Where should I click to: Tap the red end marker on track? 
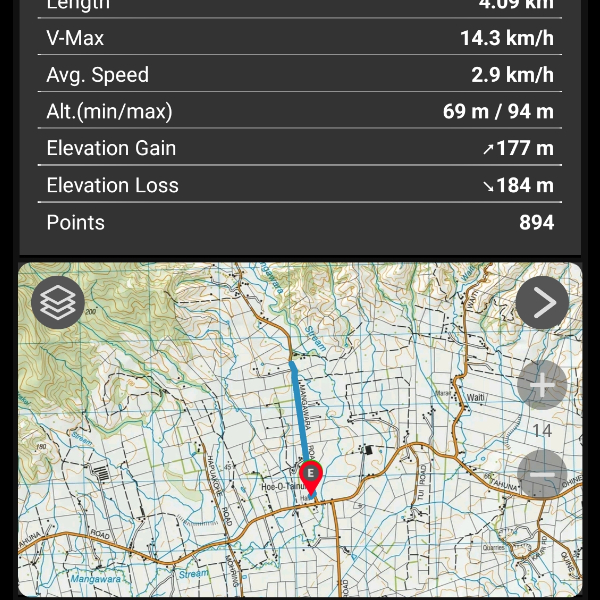pyautogui.click(x=311, y=476)
